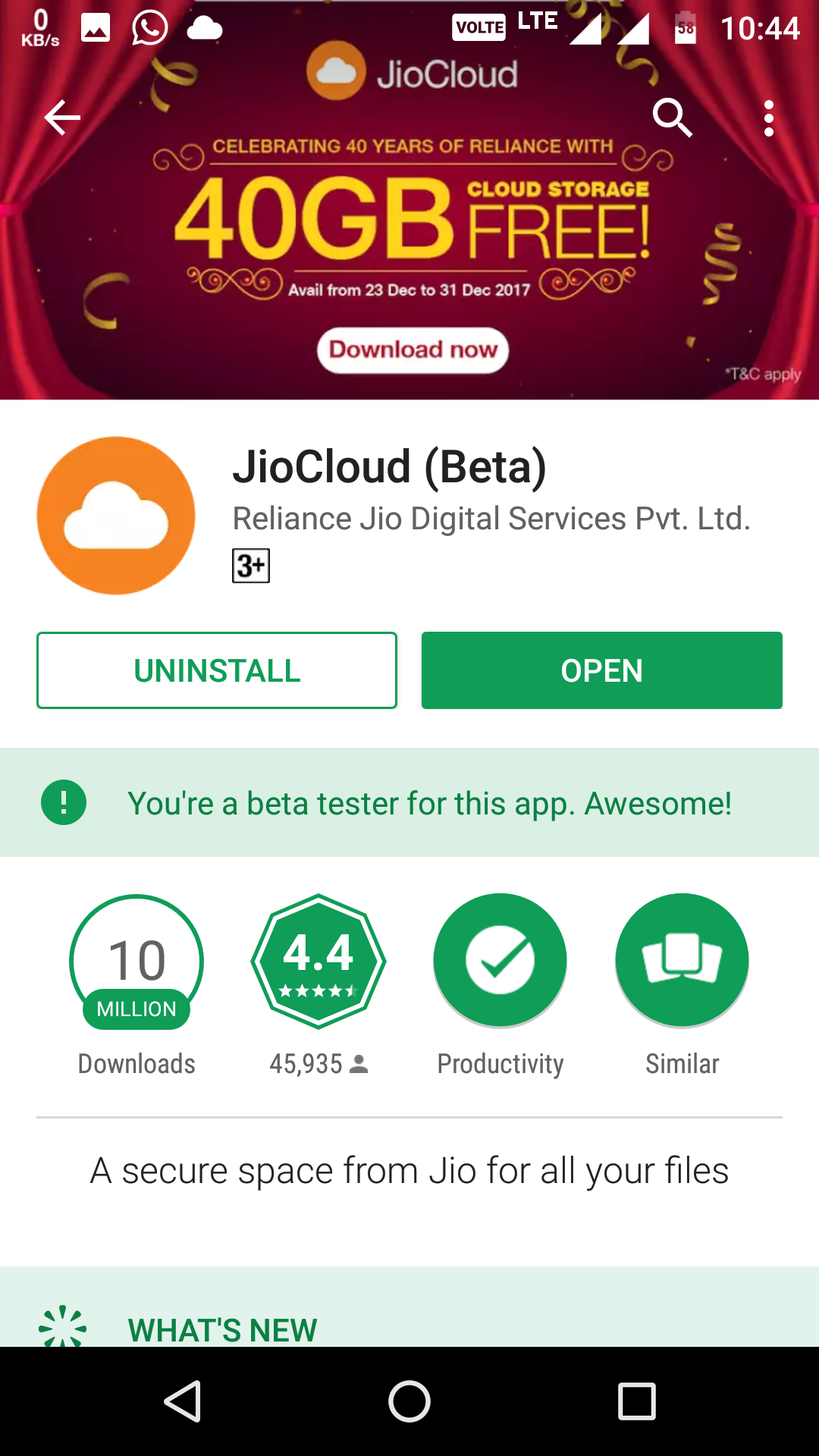The image size is (819, 1456).
Task: Tap the system home button
Action: click(x=409, y=1401)
